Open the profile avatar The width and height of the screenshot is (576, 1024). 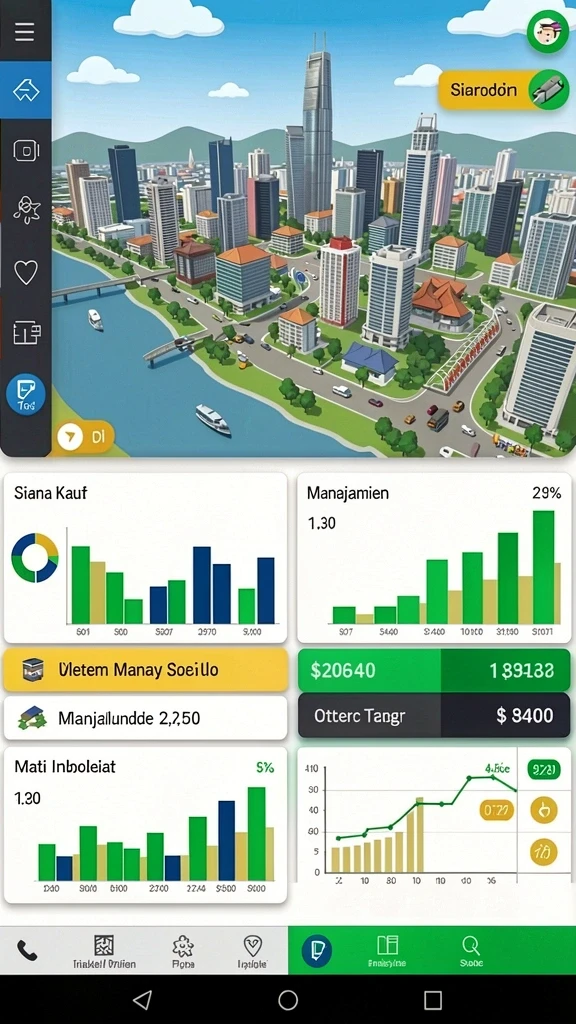[547, 31]
